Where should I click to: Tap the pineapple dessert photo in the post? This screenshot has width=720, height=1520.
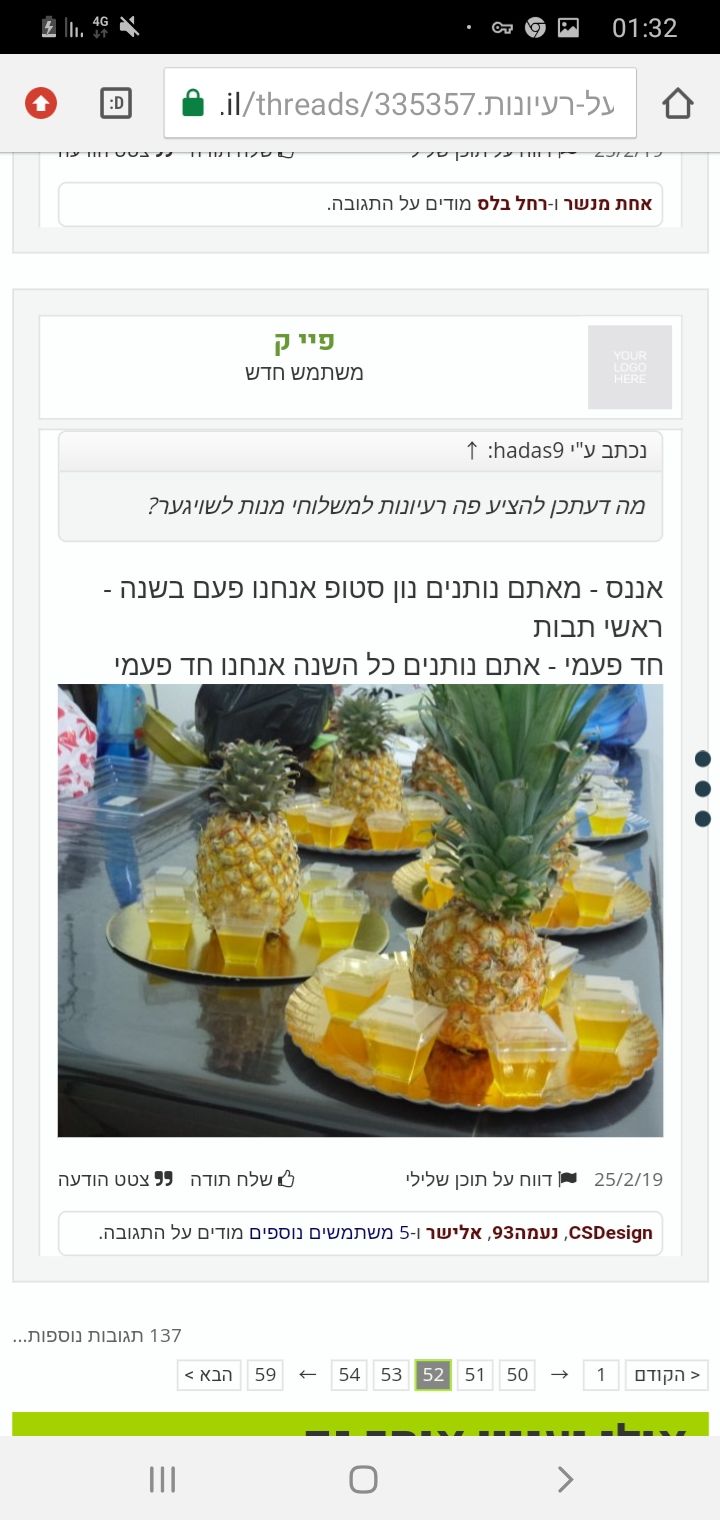360,910
